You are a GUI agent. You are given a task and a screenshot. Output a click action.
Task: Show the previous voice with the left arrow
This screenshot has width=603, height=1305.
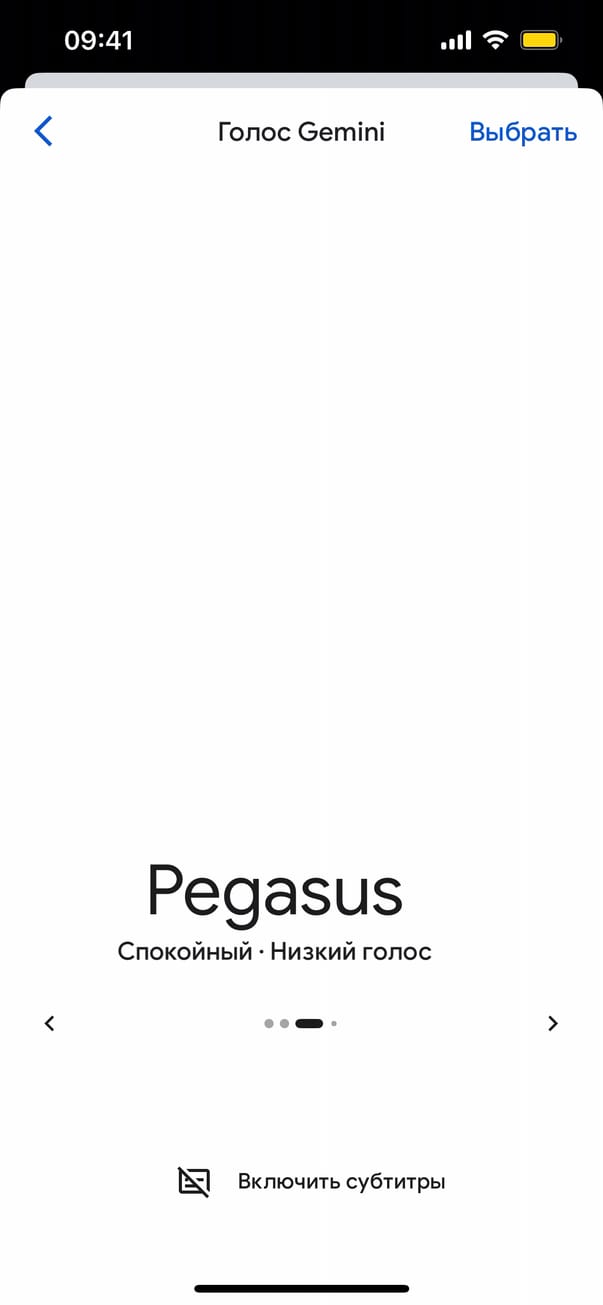(50, 1023)
